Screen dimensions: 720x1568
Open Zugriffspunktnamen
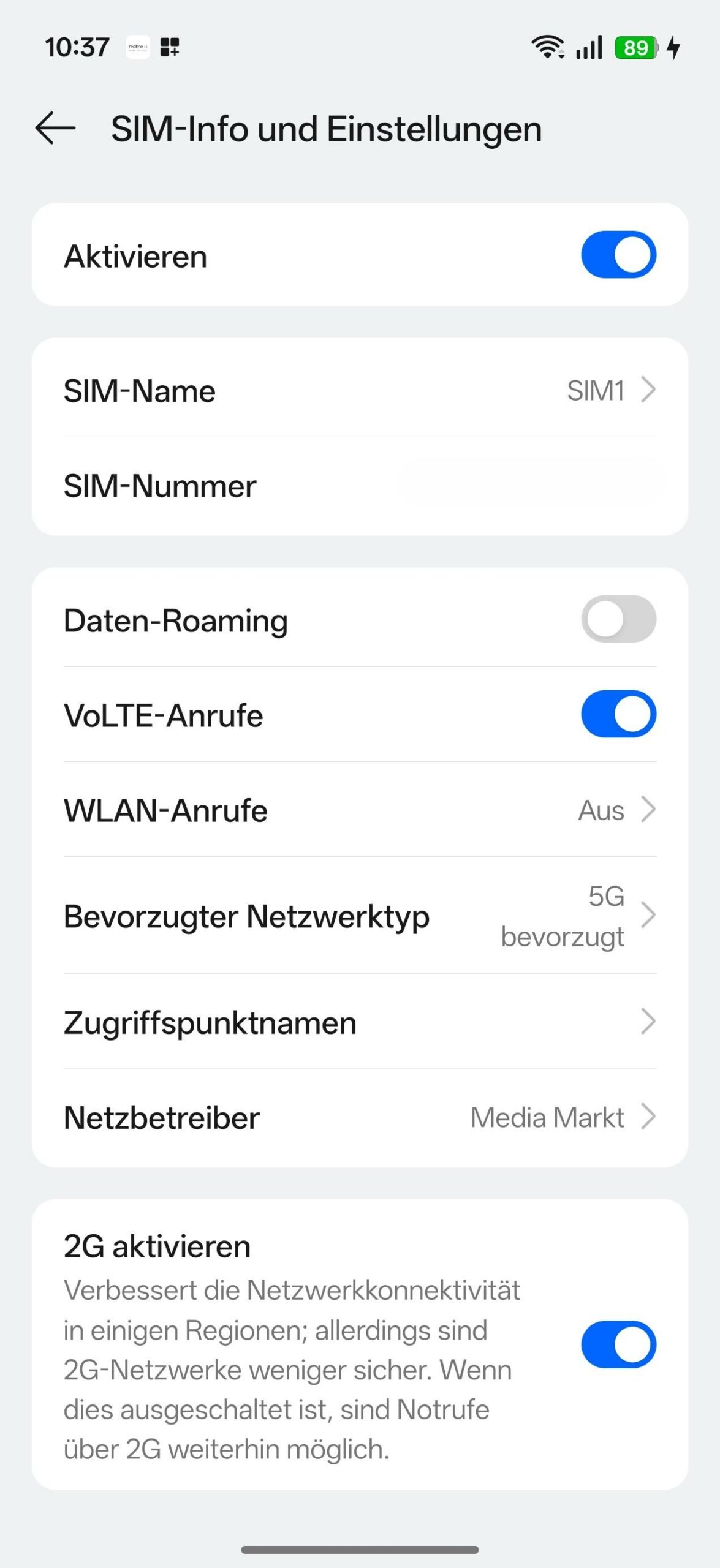click(x=360, y=1022)
